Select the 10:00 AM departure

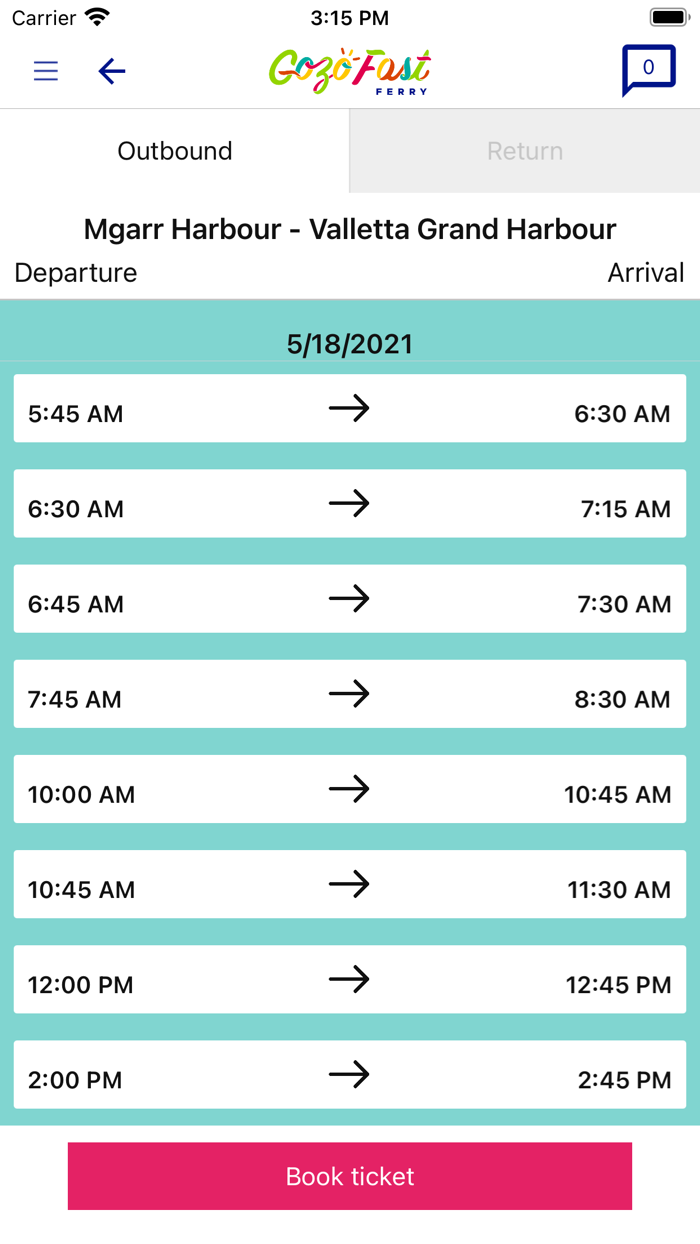350,790
